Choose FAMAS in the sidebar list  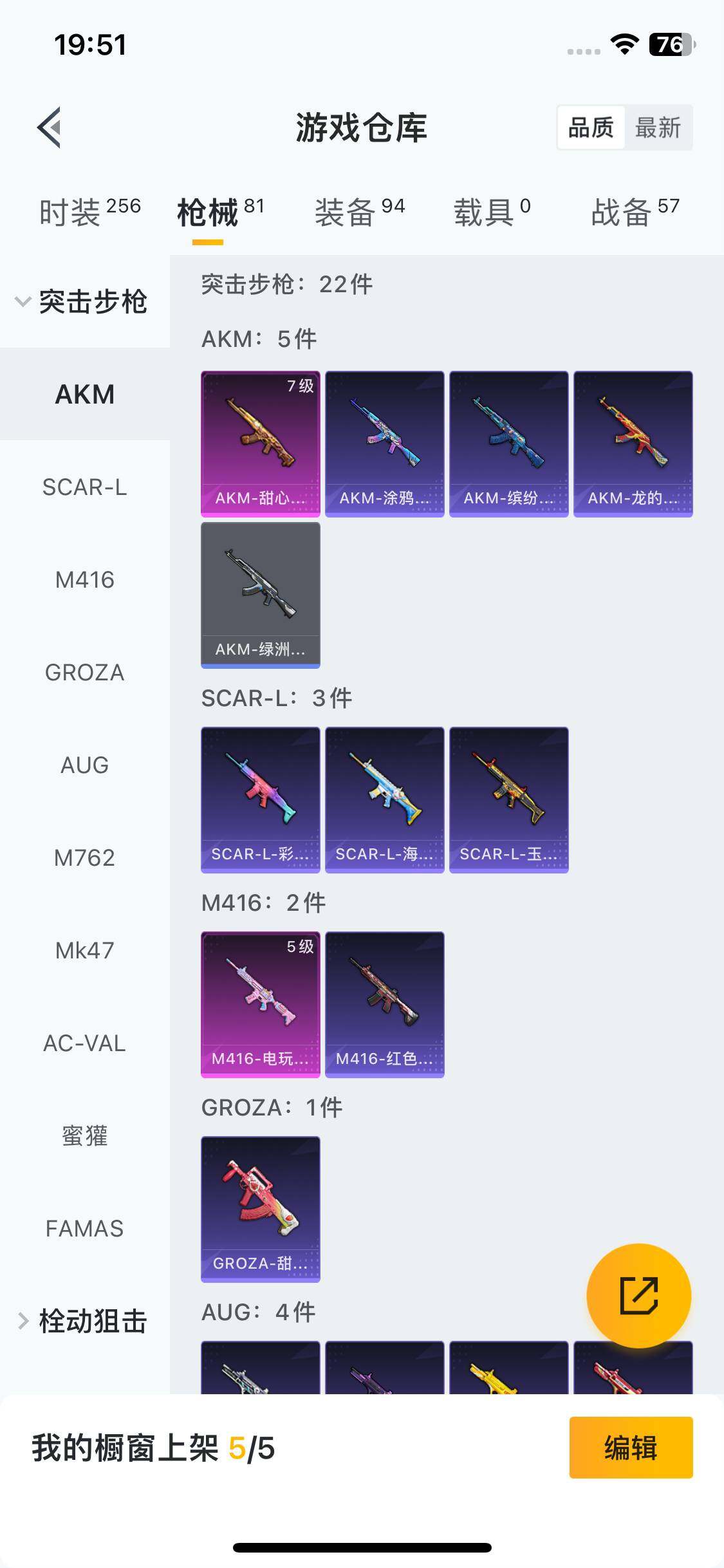coord(84,1229)
